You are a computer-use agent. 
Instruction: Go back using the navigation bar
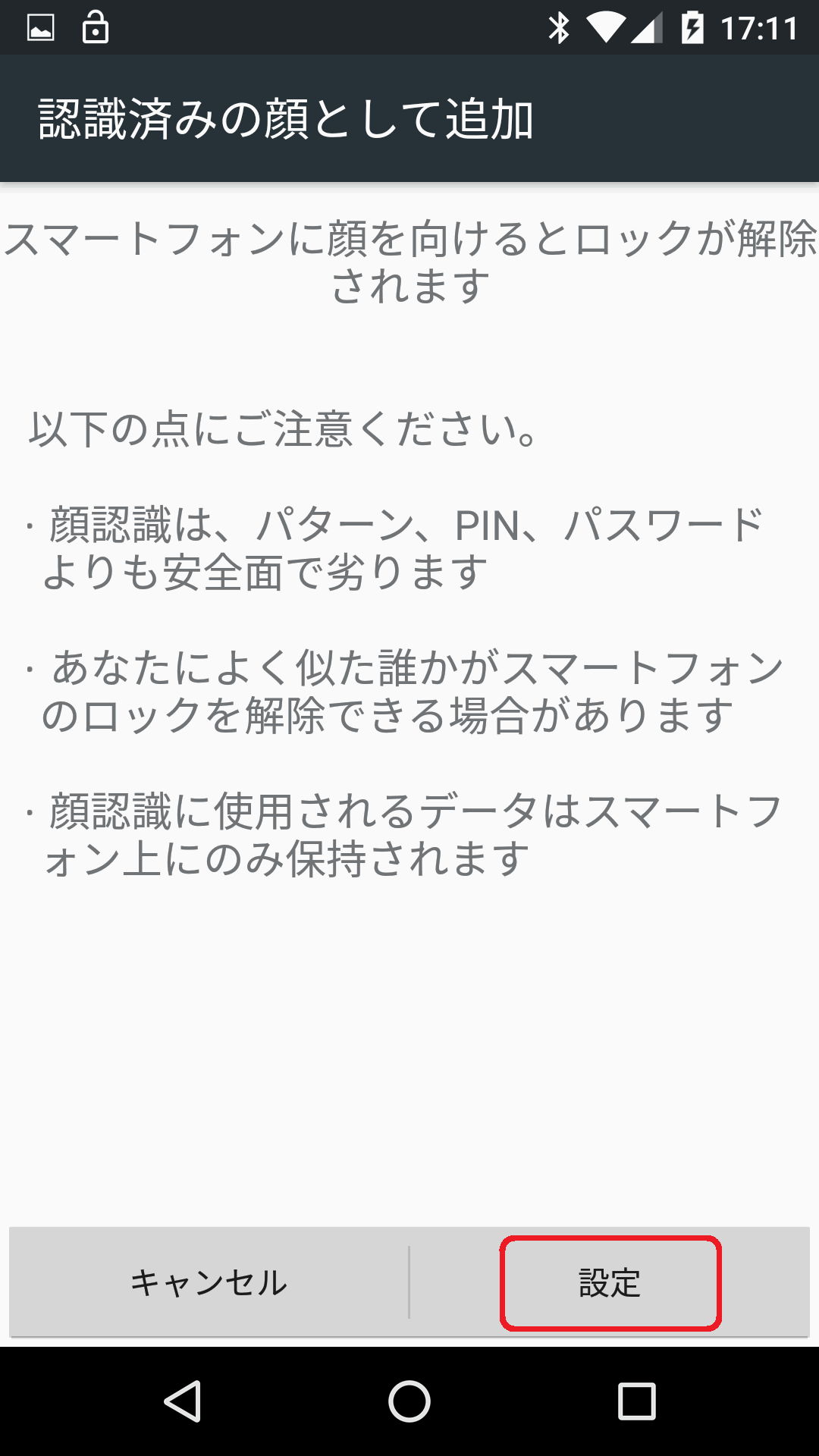point(182,1401)
